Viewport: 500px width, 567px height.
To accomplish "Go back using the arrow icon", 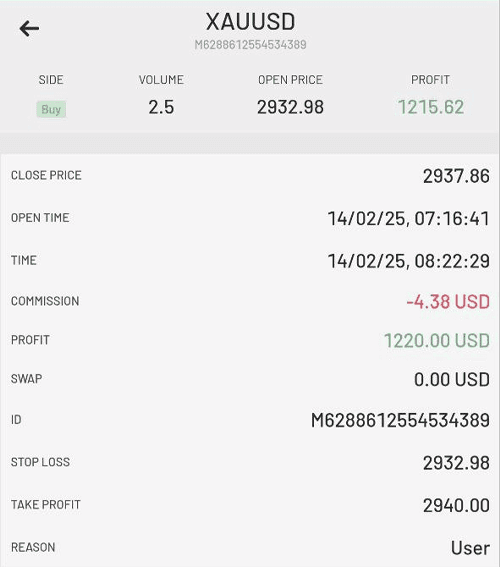I will point(29,29).
